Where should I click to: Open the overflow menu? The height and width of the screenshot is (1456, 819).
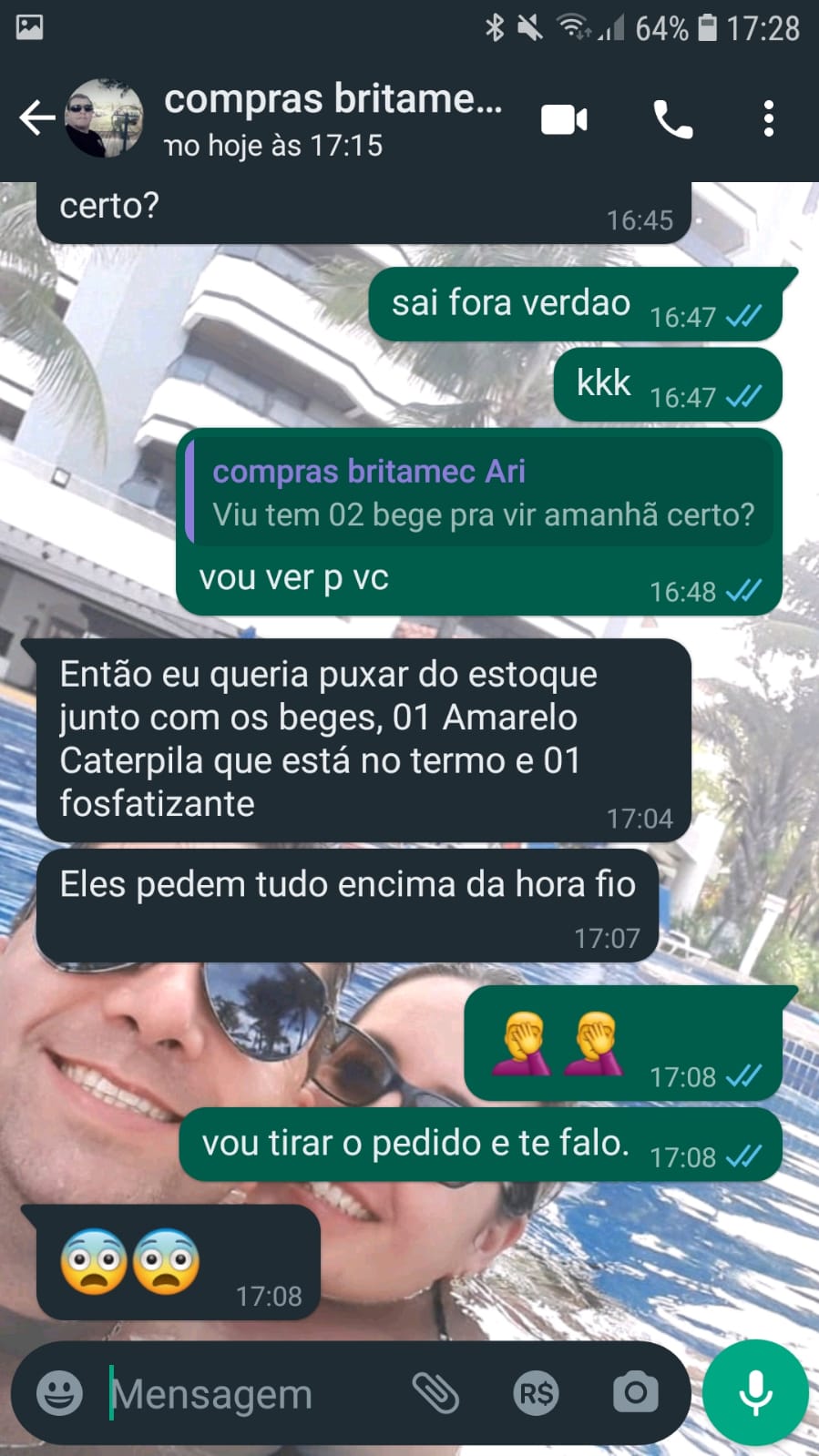coord(769,119)
